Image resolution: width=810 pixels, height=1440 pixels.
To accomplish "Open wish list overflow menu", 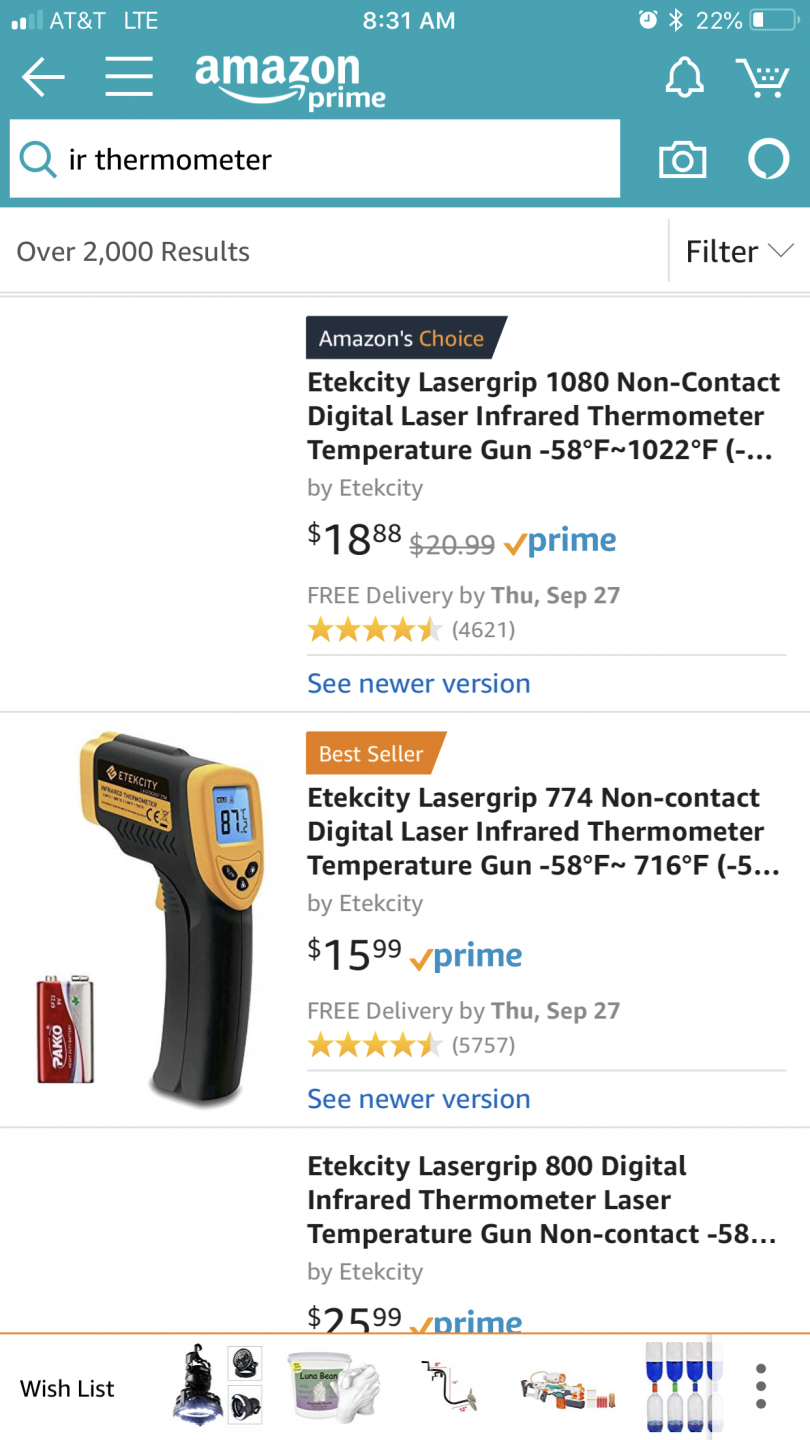I will (761, 1386).
